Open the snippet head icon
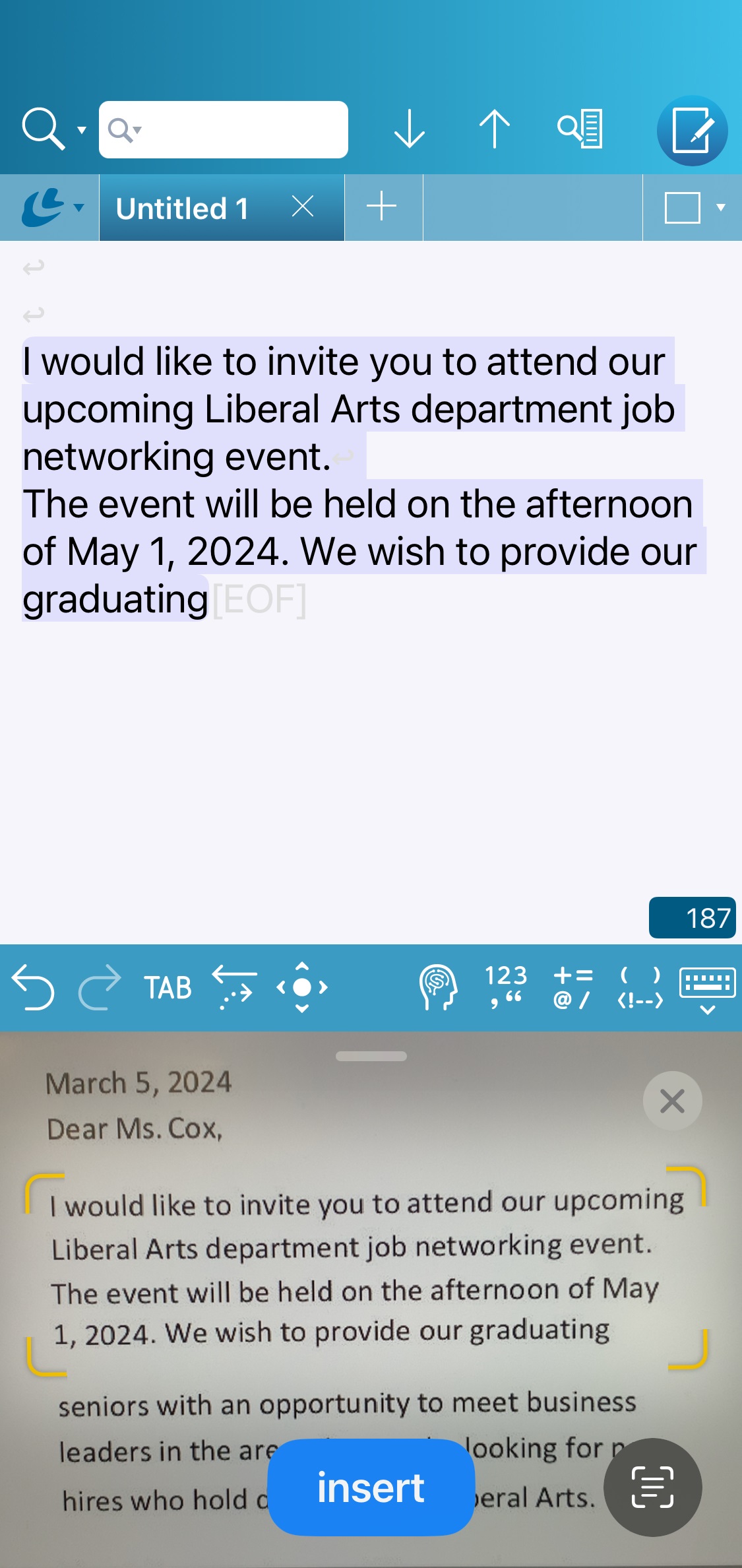 coord(438,987)
